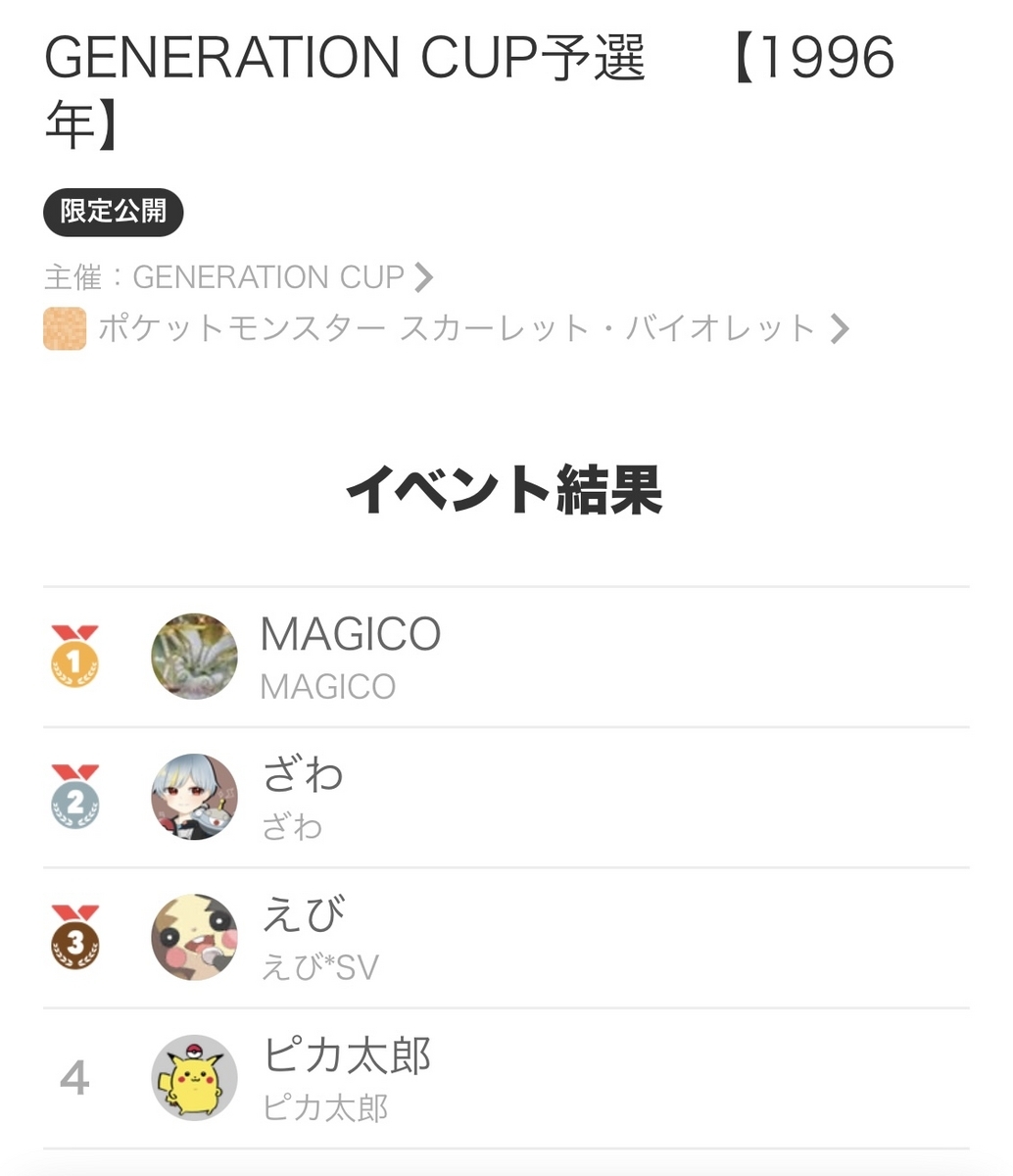View second-place player ざわ
1013x1176 pixels.
click(x=506, y=798)
